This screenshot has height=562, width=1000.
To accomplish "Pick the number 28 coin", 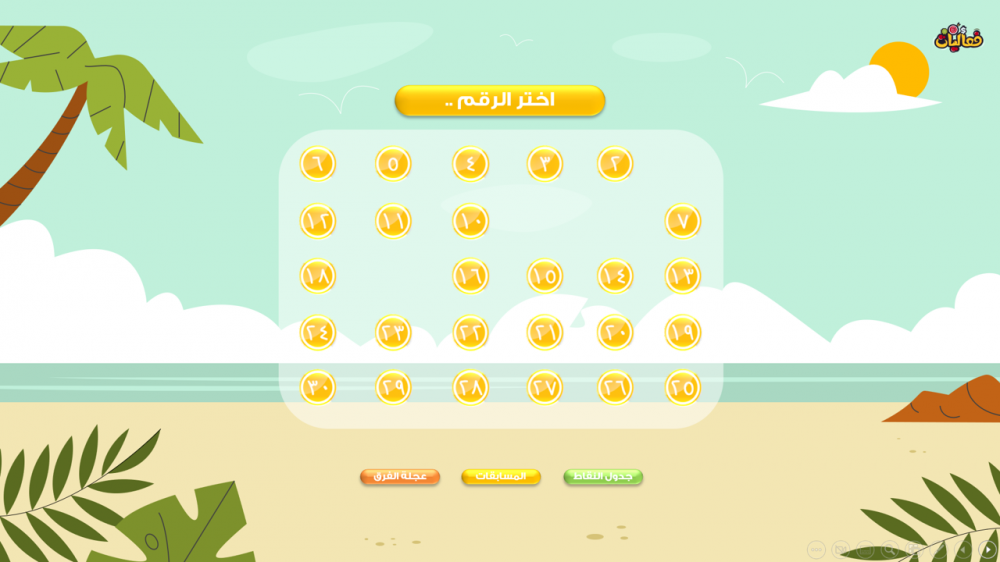I will pyautogui.click(x=470, y=387).
